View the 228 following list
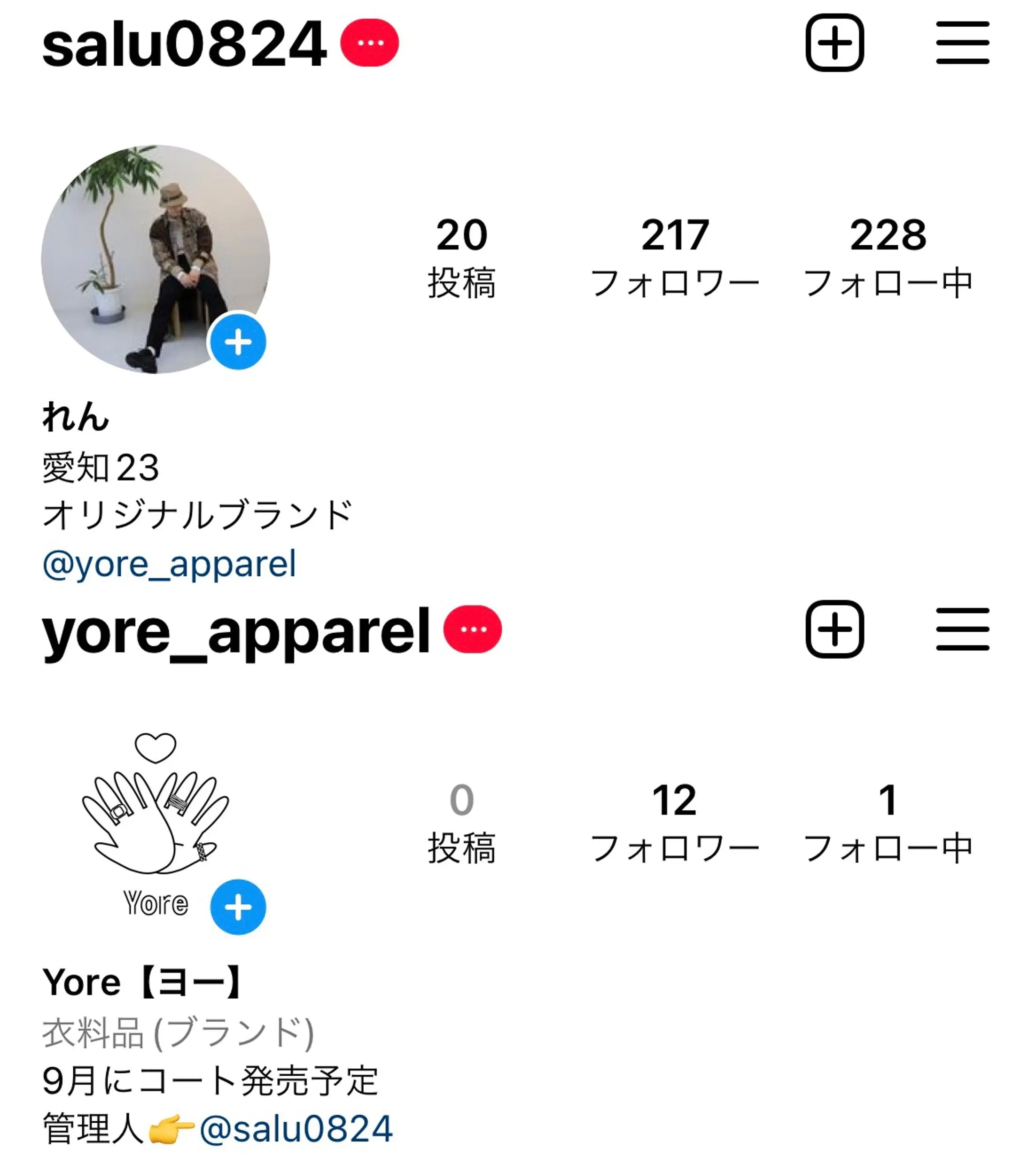 887,256
